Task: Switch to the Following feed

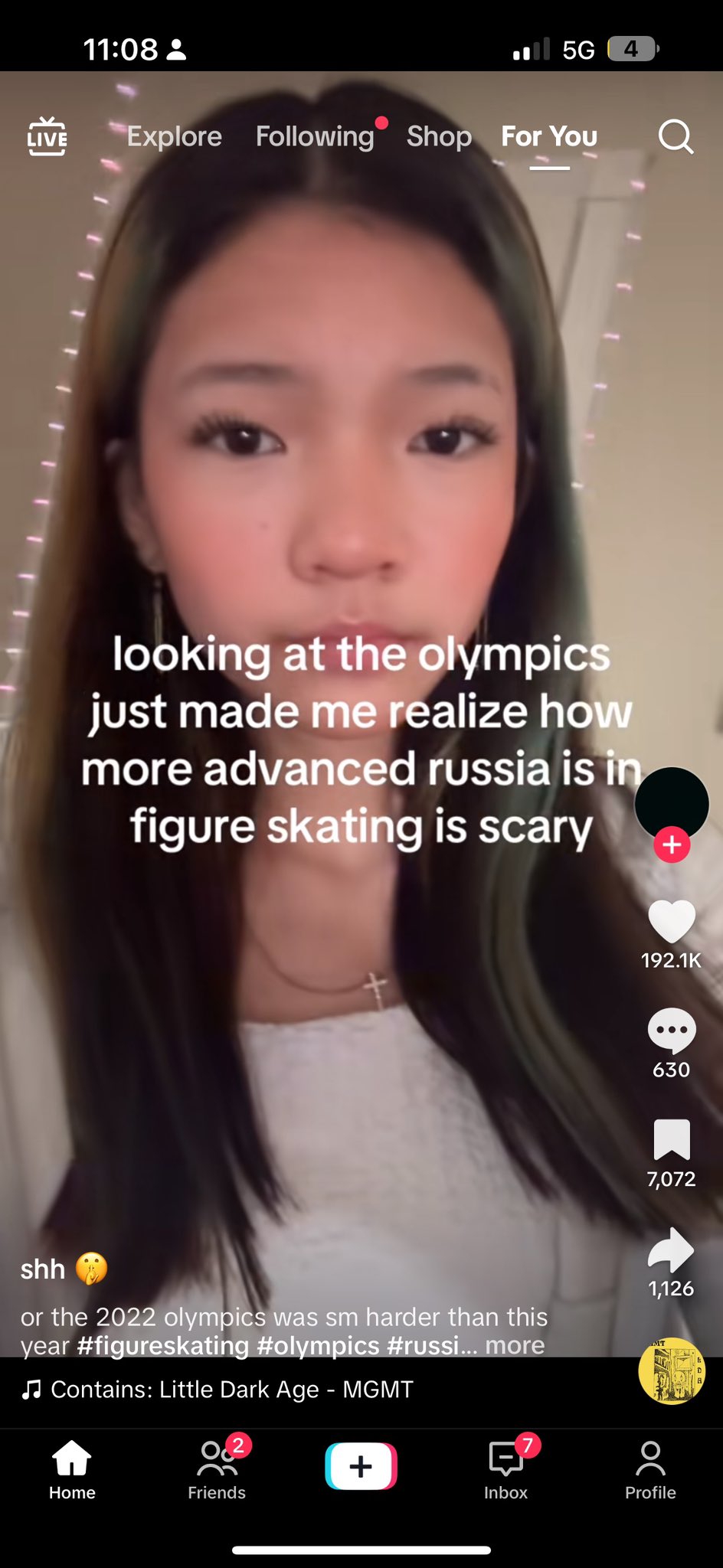Action: (x=315, y=136)
